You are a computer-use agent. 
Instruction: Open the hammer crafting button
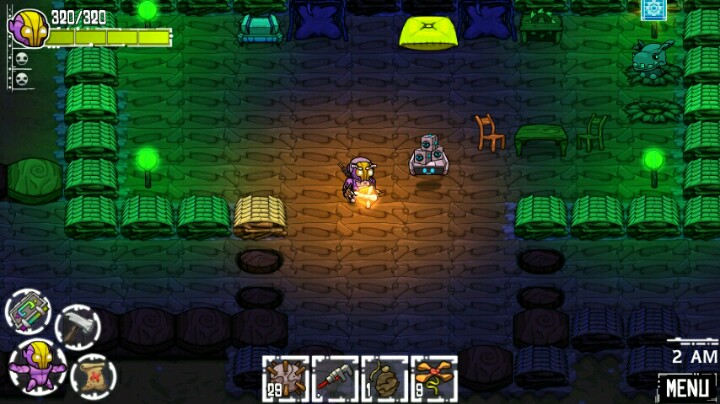77,327
